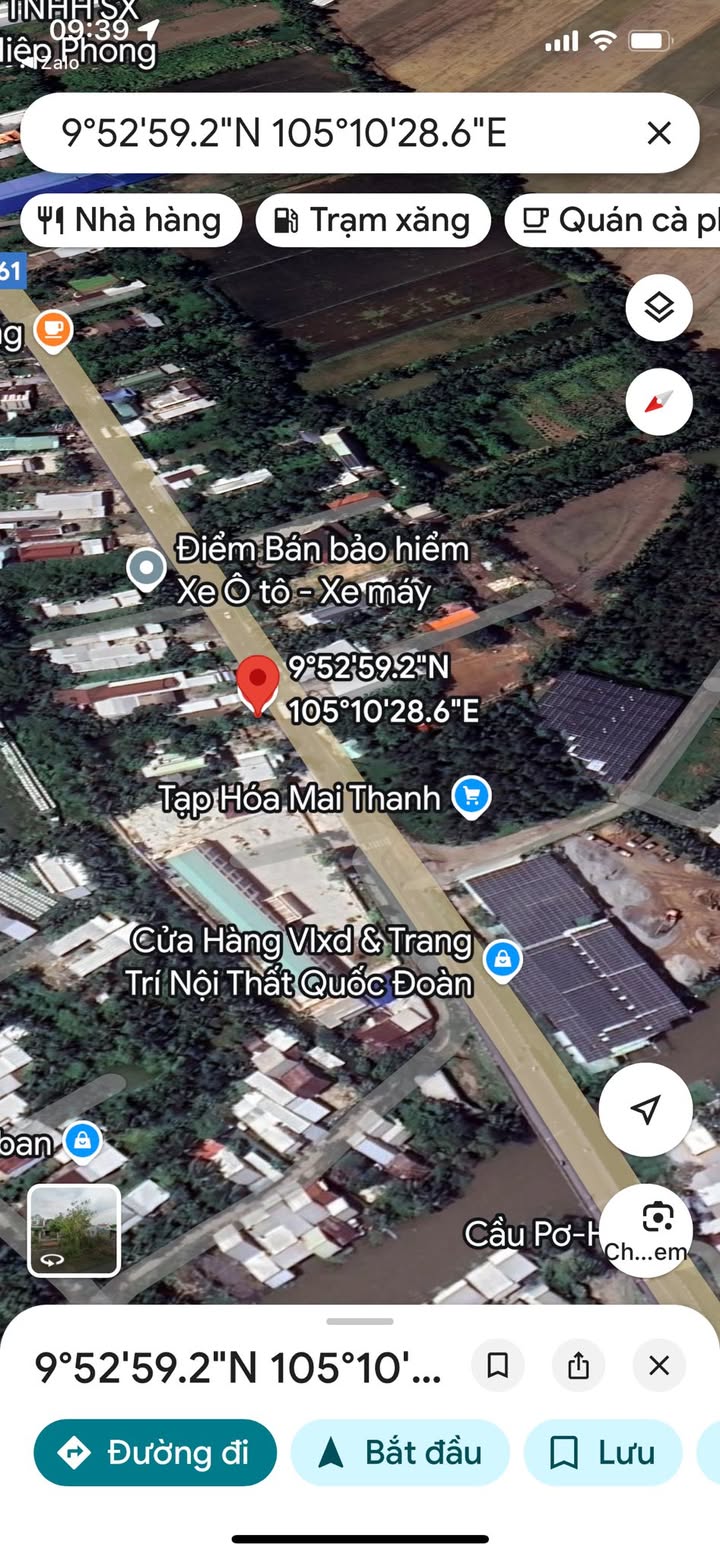Get directions with Đường đi
This screenshot has width=720, height=1557.
click(x=155, y=1452)
